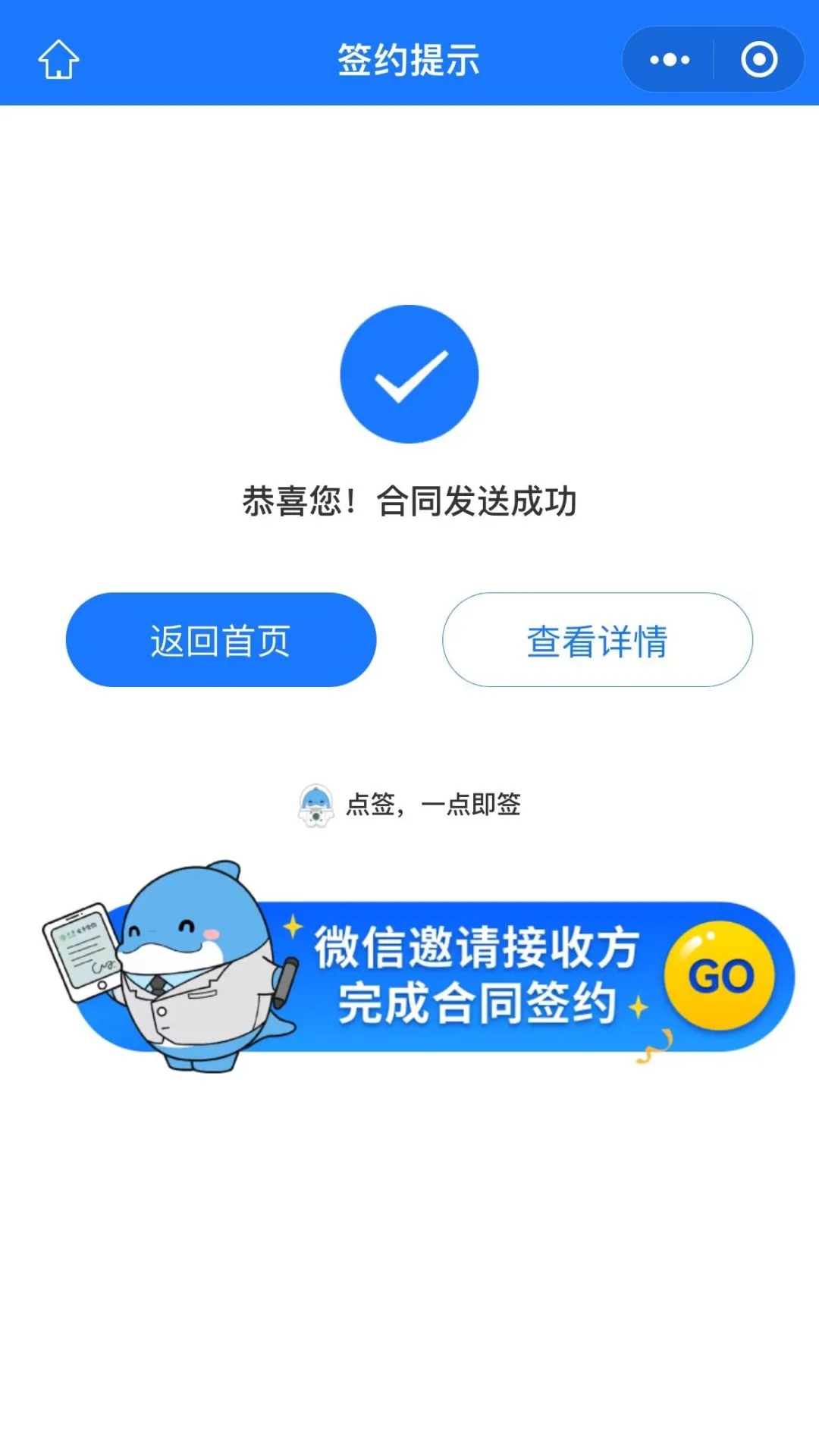Tap the GO banner to invite recipient via WeChat
This screenshot has width=819, height=1456.
(719, 976)
